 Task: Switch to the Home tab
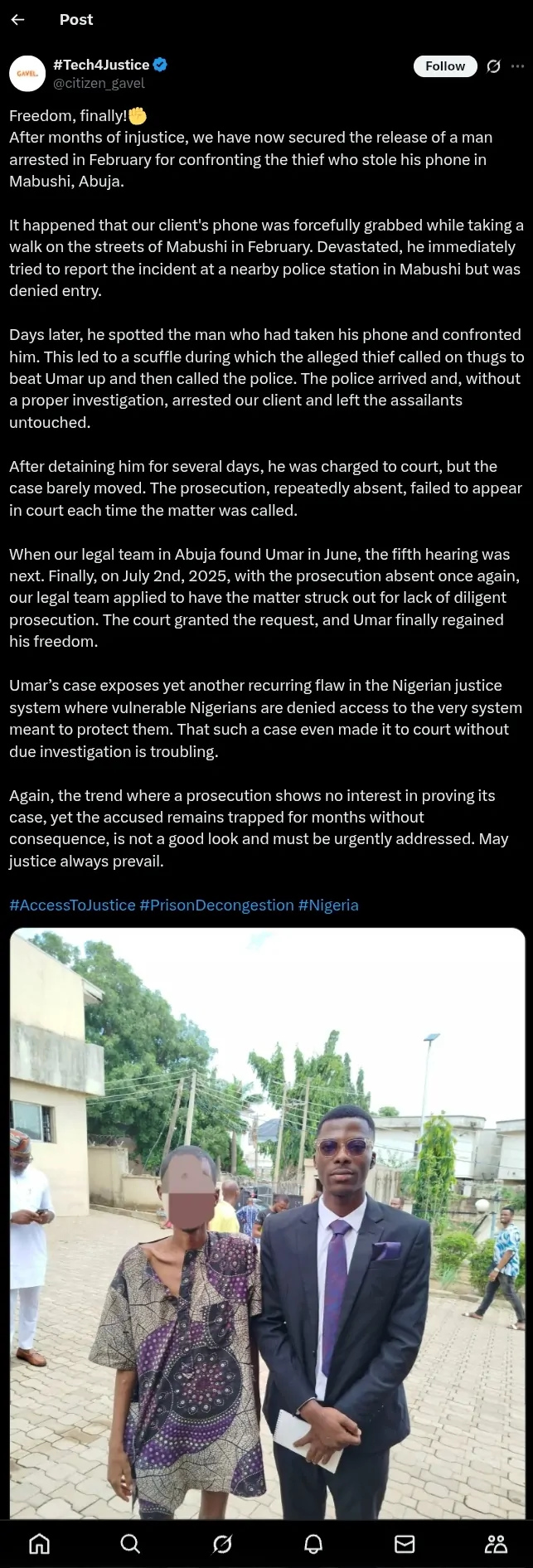coord(39,1543)
